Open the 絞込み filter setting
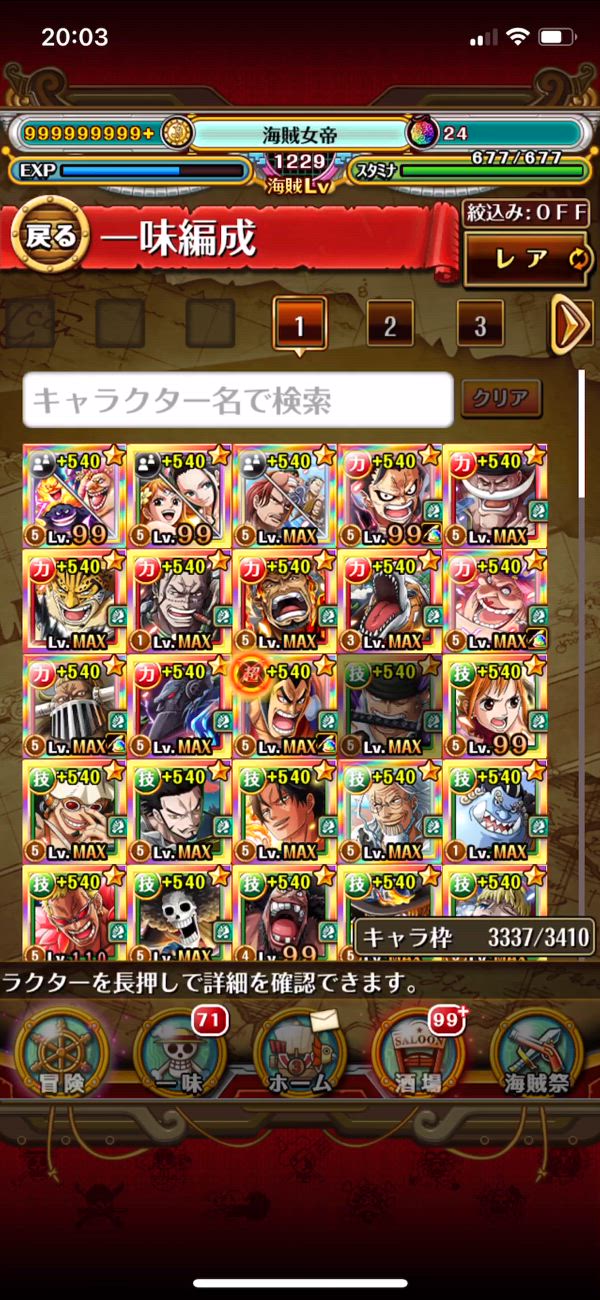This screenshot has width=600, height=1300. [x=524, y=213]
